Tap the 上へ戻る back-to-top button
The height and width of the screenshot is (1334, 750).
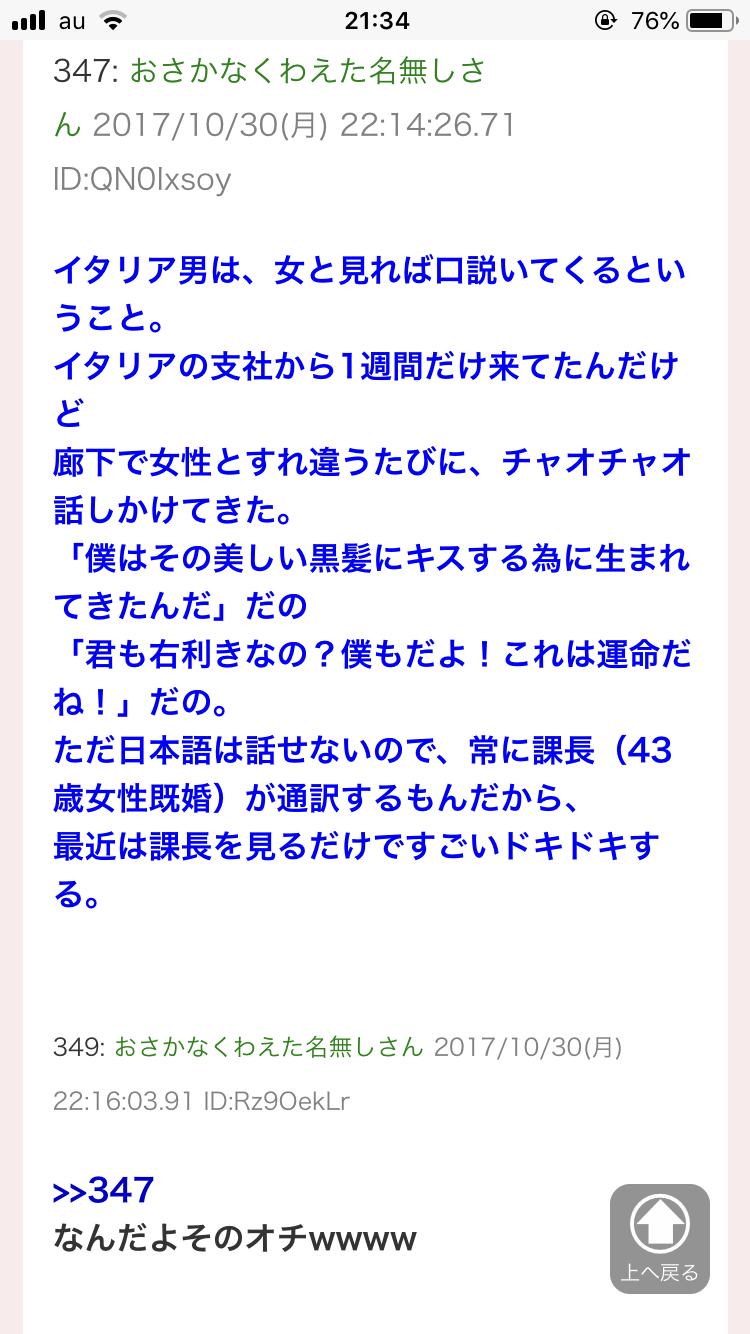point(660,1239)
